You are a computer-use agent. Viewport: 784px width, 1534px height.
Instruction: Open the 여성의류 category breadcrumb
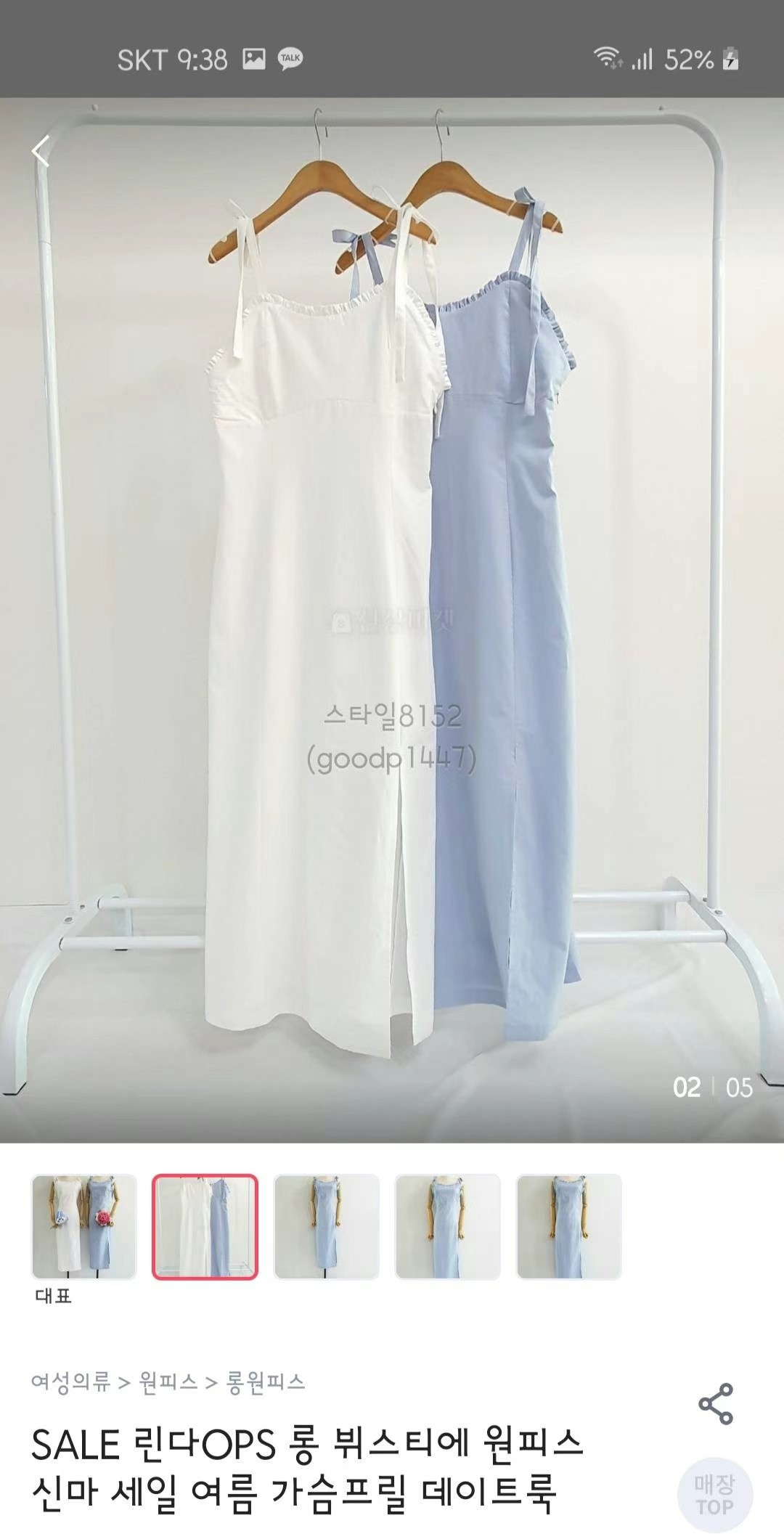tap(70, 1382)
